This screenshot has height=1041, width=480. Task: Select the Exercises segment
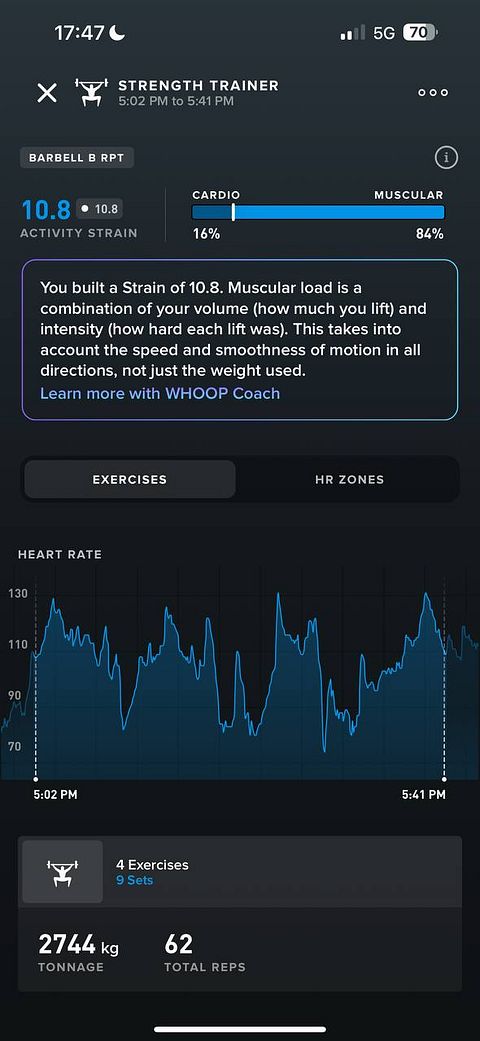pos(129,479)
